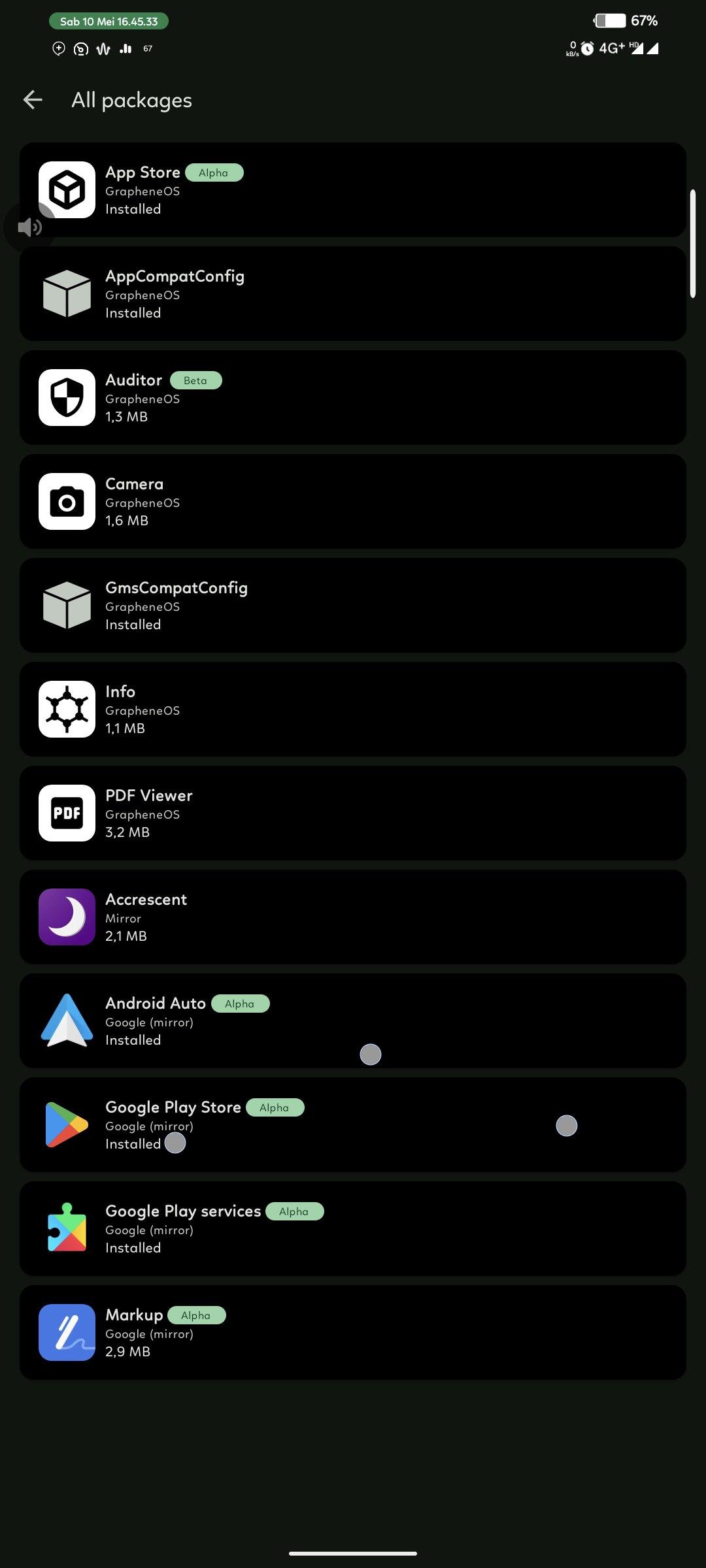
Task: Open the Info app package
Action: [x=353, y=709]
